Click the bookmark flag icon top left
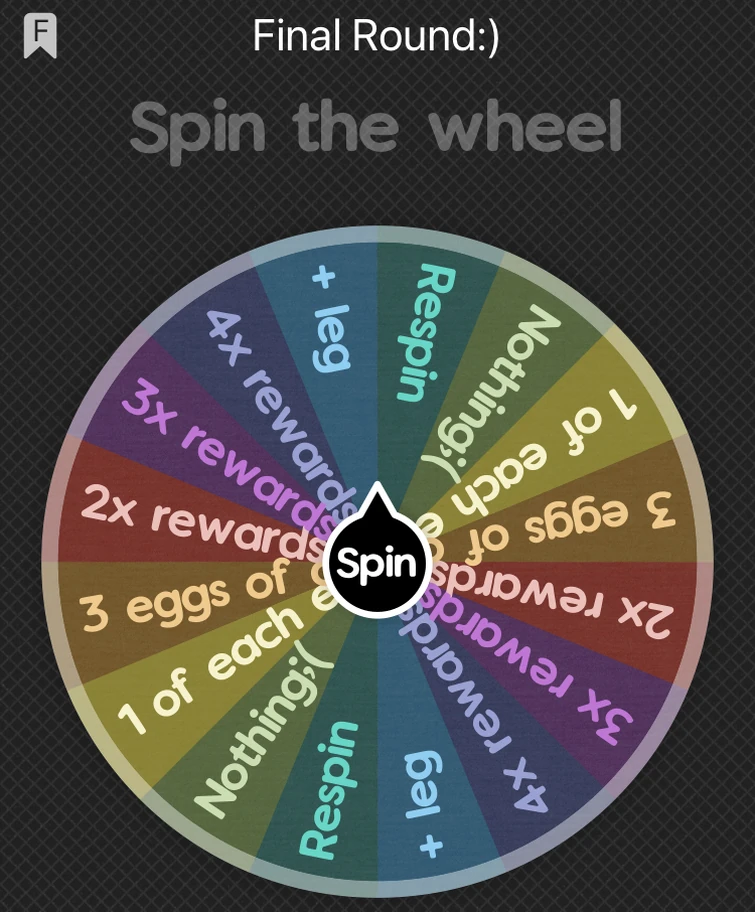Image resolution: width=755 pixels, height=912 pixels. click(x=38, y=34)
